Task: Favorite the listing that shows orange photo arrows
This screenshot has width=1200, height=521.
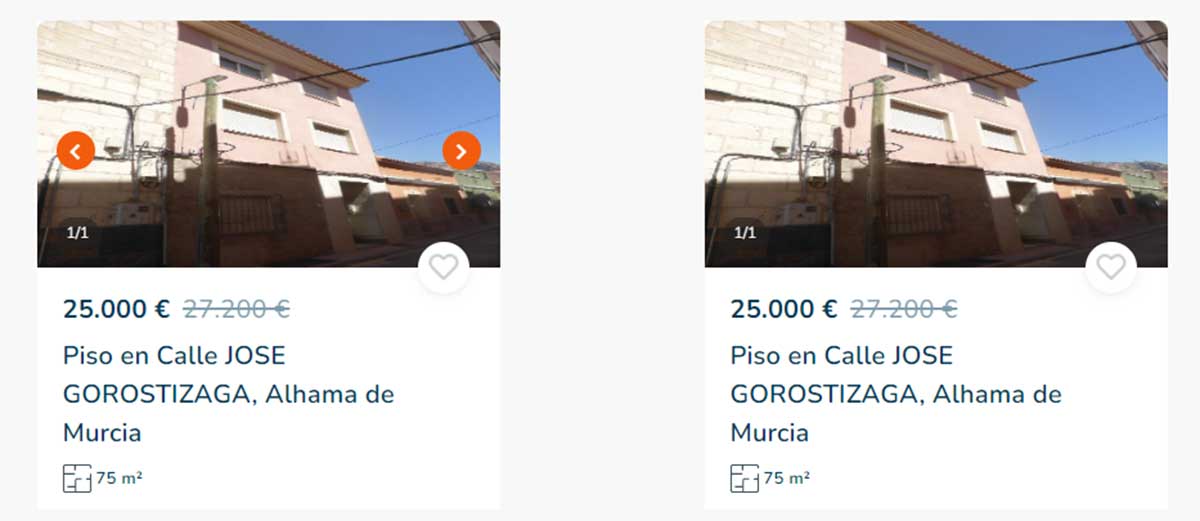Action: click(x=443, y=267)
